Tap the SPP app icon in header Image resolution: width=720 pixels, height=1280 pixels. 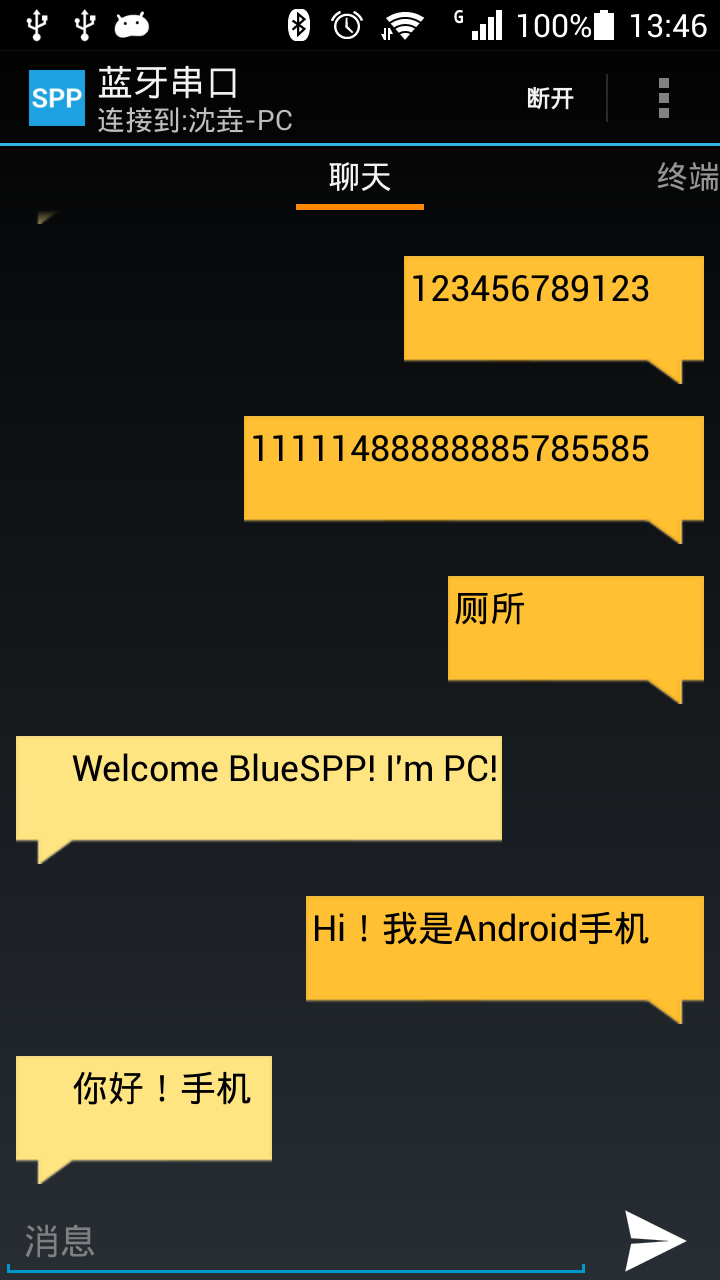57,98
